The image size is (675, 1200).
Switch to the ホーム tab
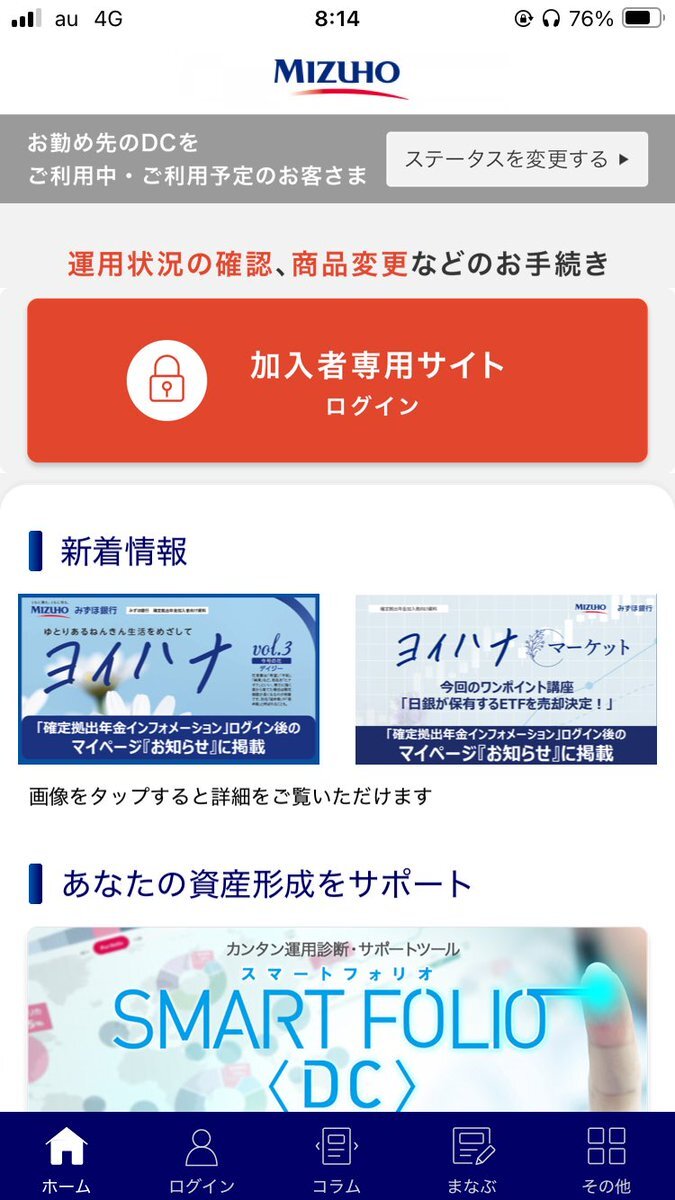coord(67,1159)
